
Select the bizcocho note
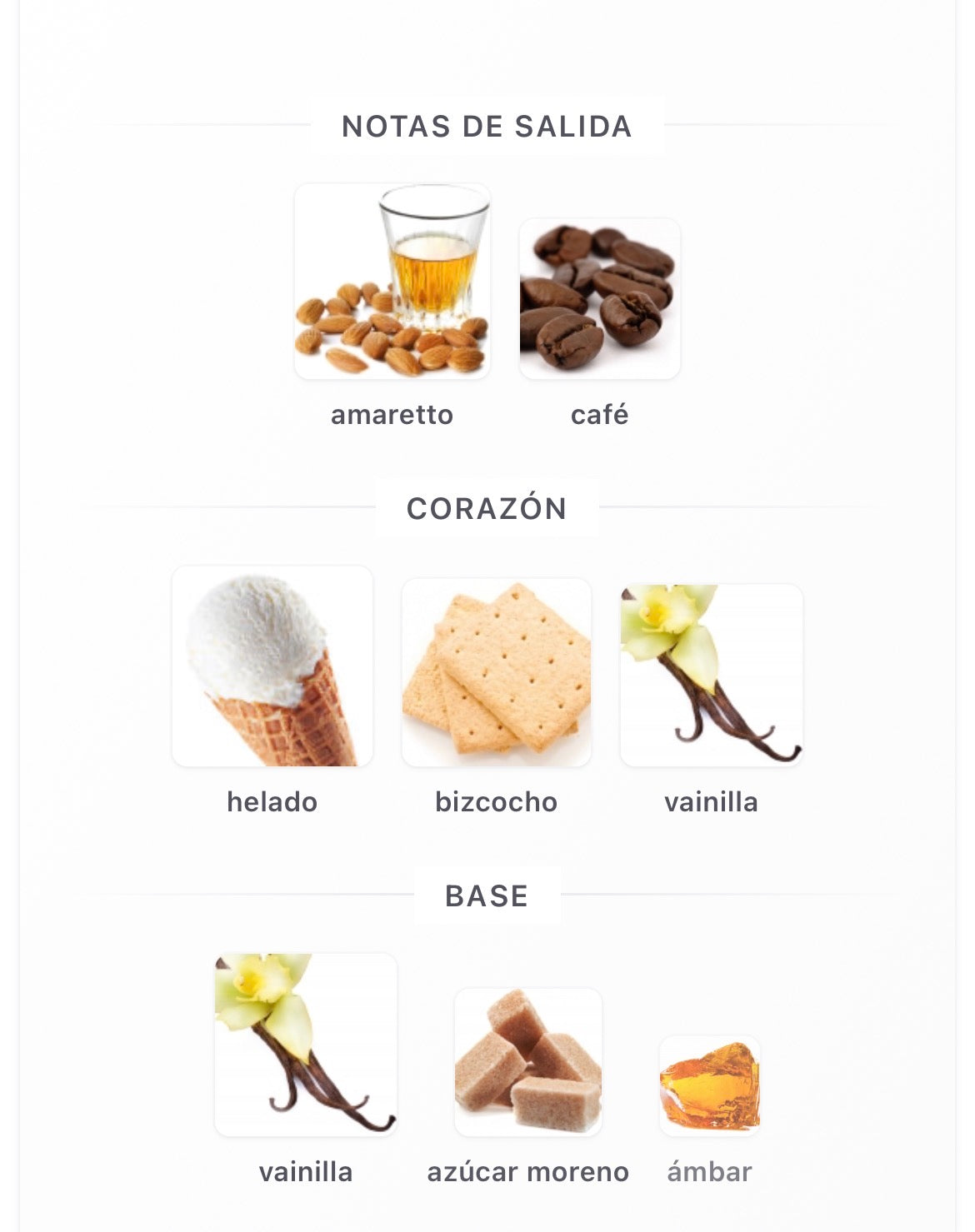click(x=496, y=673)
